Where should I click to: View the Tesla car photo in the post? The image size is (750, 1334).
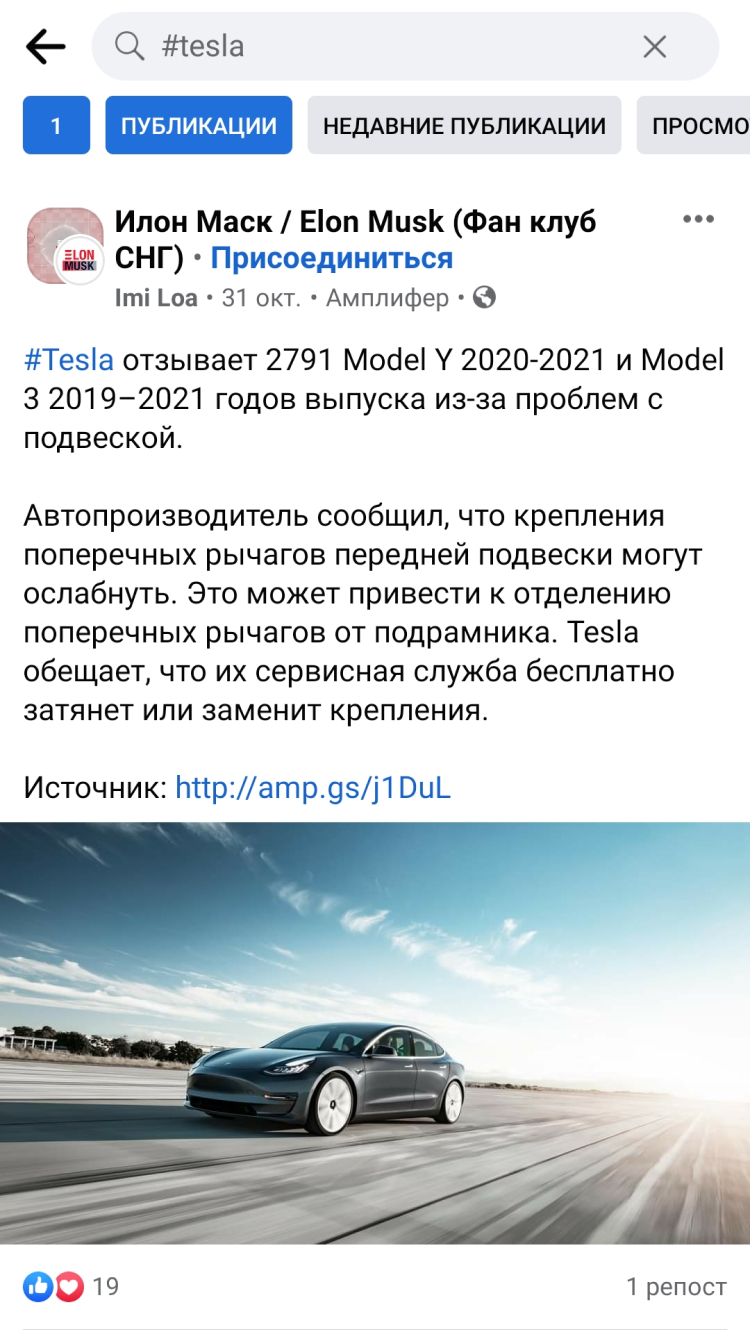click(x=375, y=1032)
